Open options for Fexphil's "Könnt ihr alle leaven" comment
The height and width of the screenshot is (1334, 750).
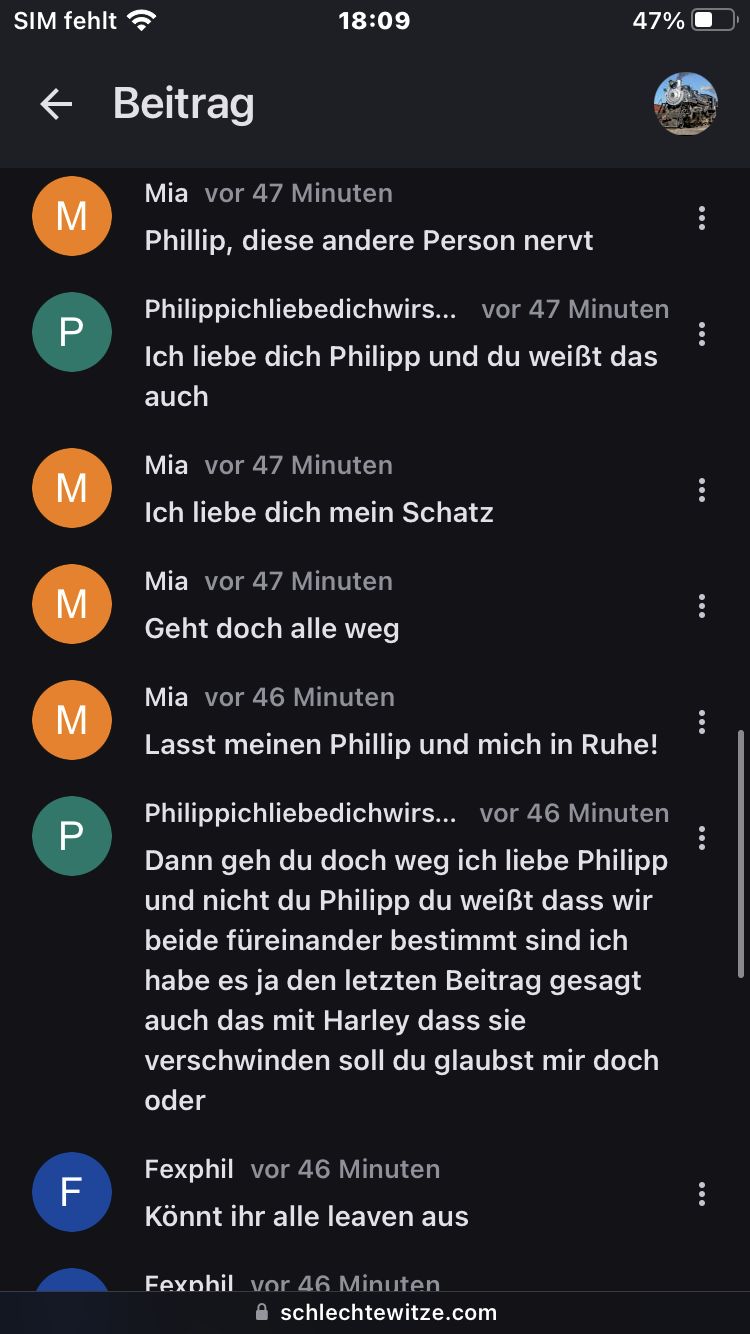click(702, 1193)
